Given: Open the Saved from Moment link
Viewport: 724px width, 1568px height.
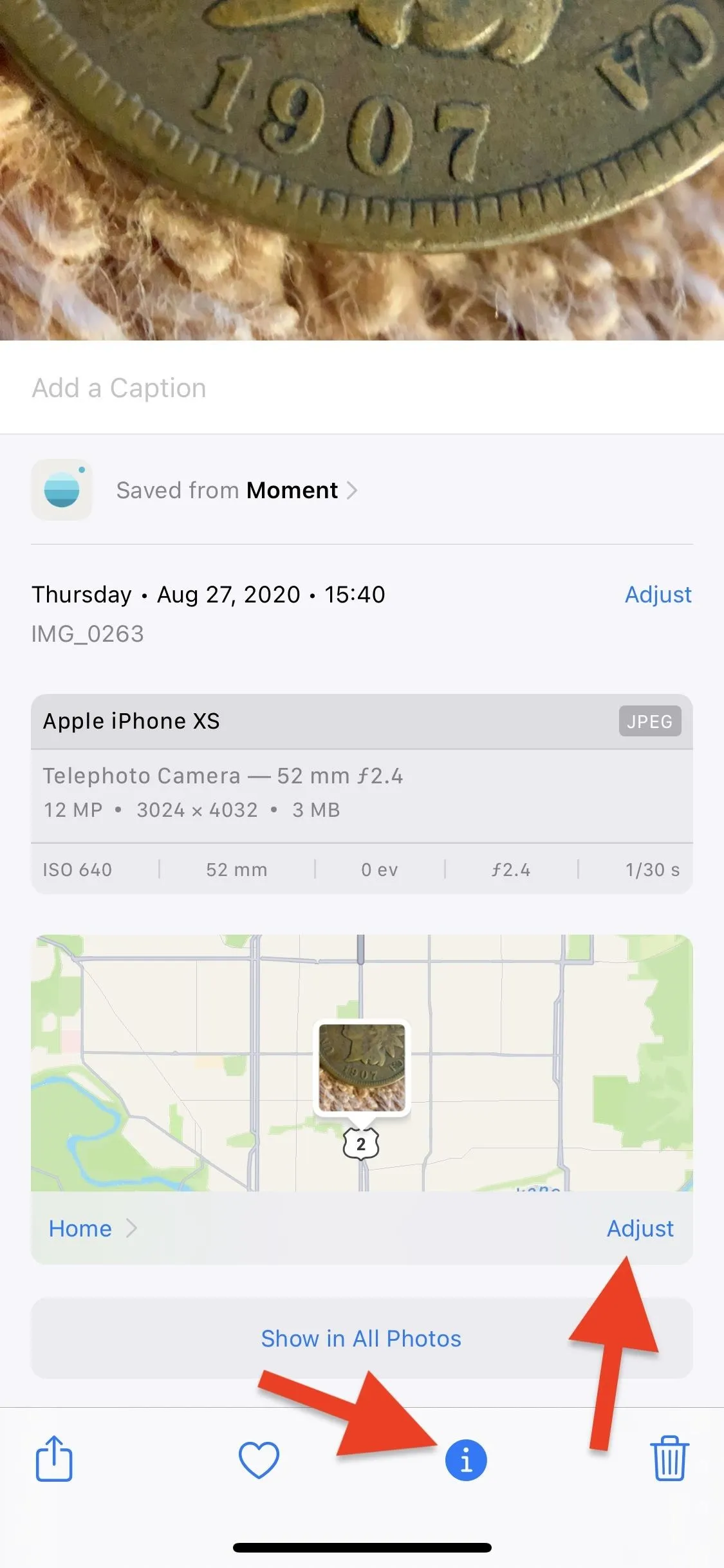Looking at the screenshot, I should pos(237,490).
